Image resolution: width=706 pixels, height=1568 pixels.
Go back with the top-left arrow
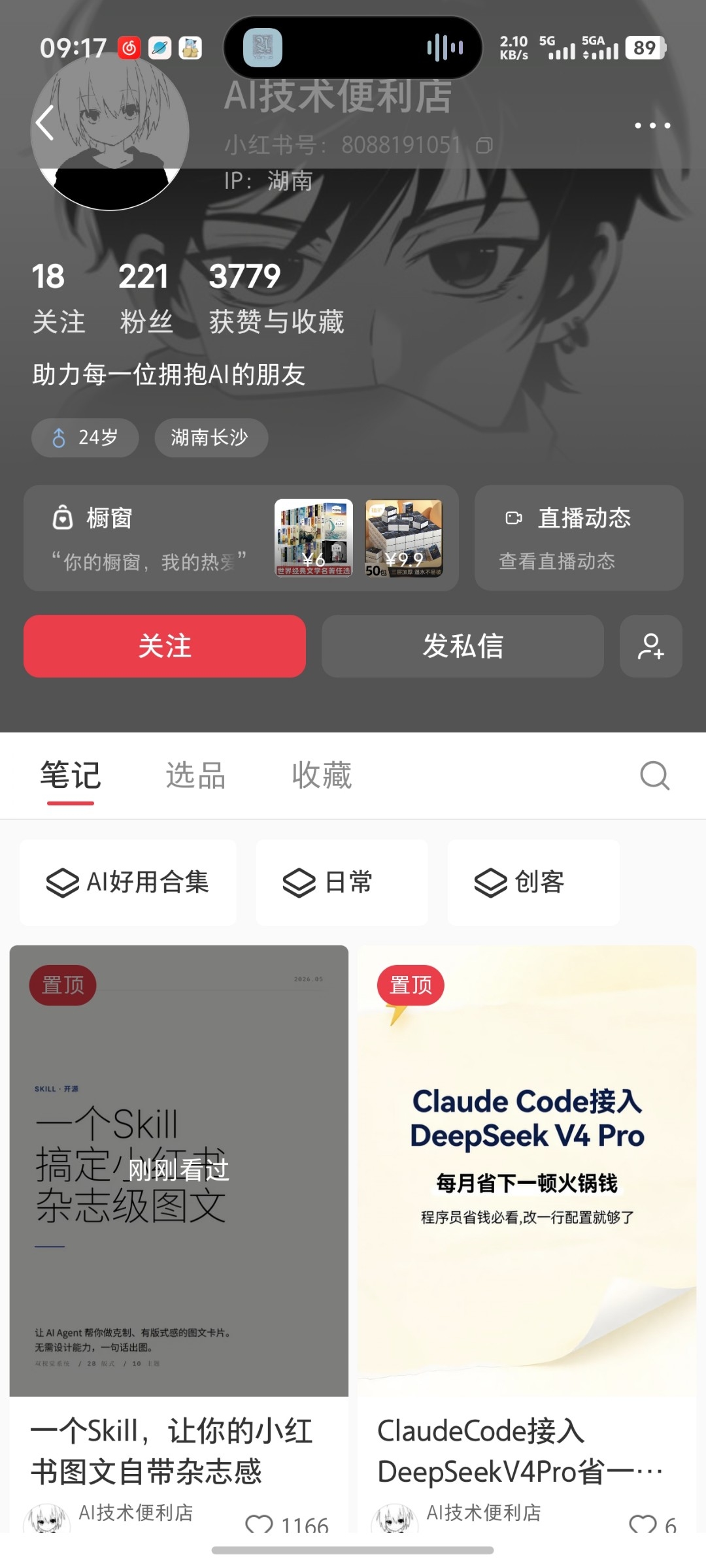[x=44, y=123]
